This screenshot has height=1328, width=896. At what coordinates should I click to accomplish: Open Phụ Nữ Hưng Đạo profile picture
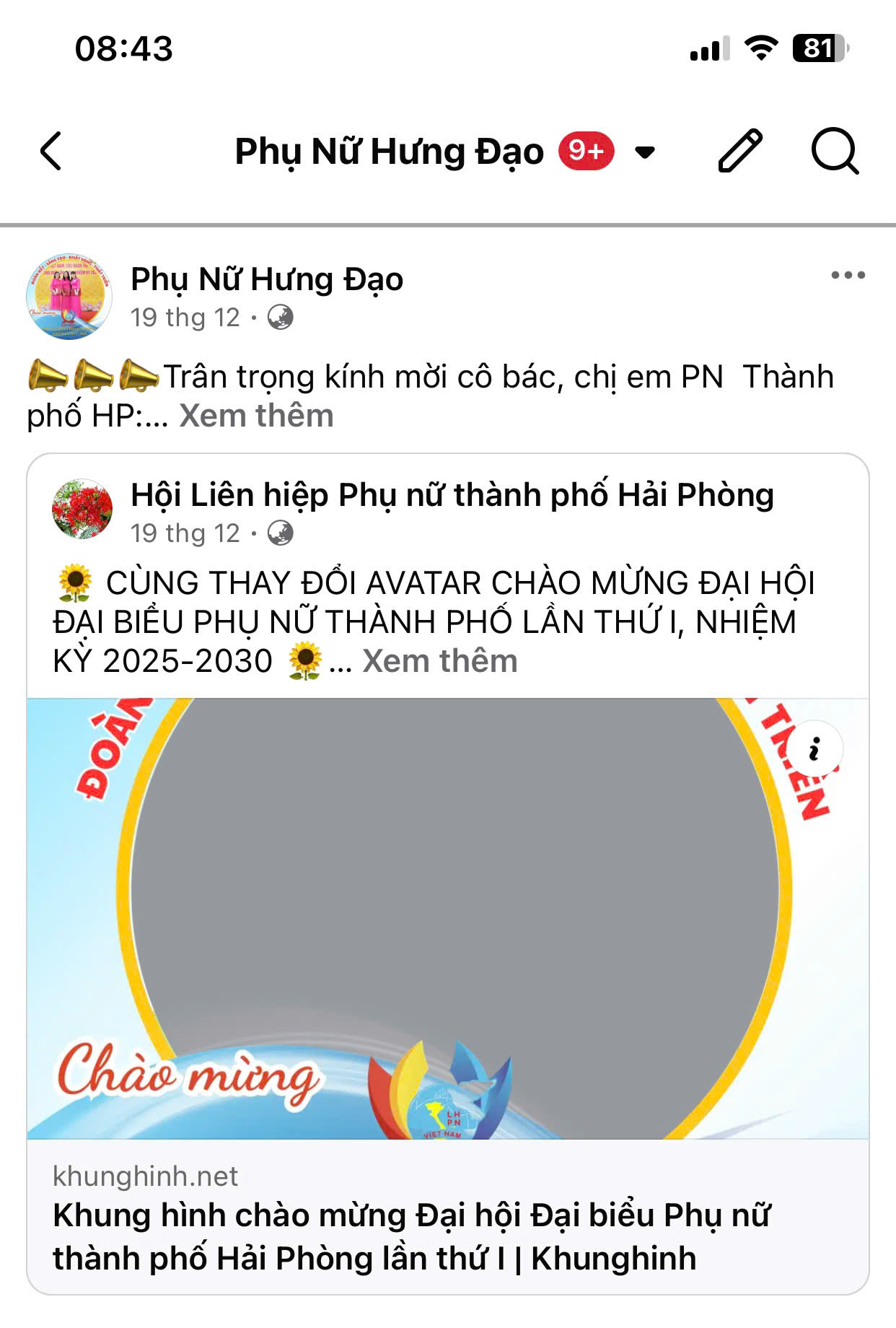(x=69, y=296)
